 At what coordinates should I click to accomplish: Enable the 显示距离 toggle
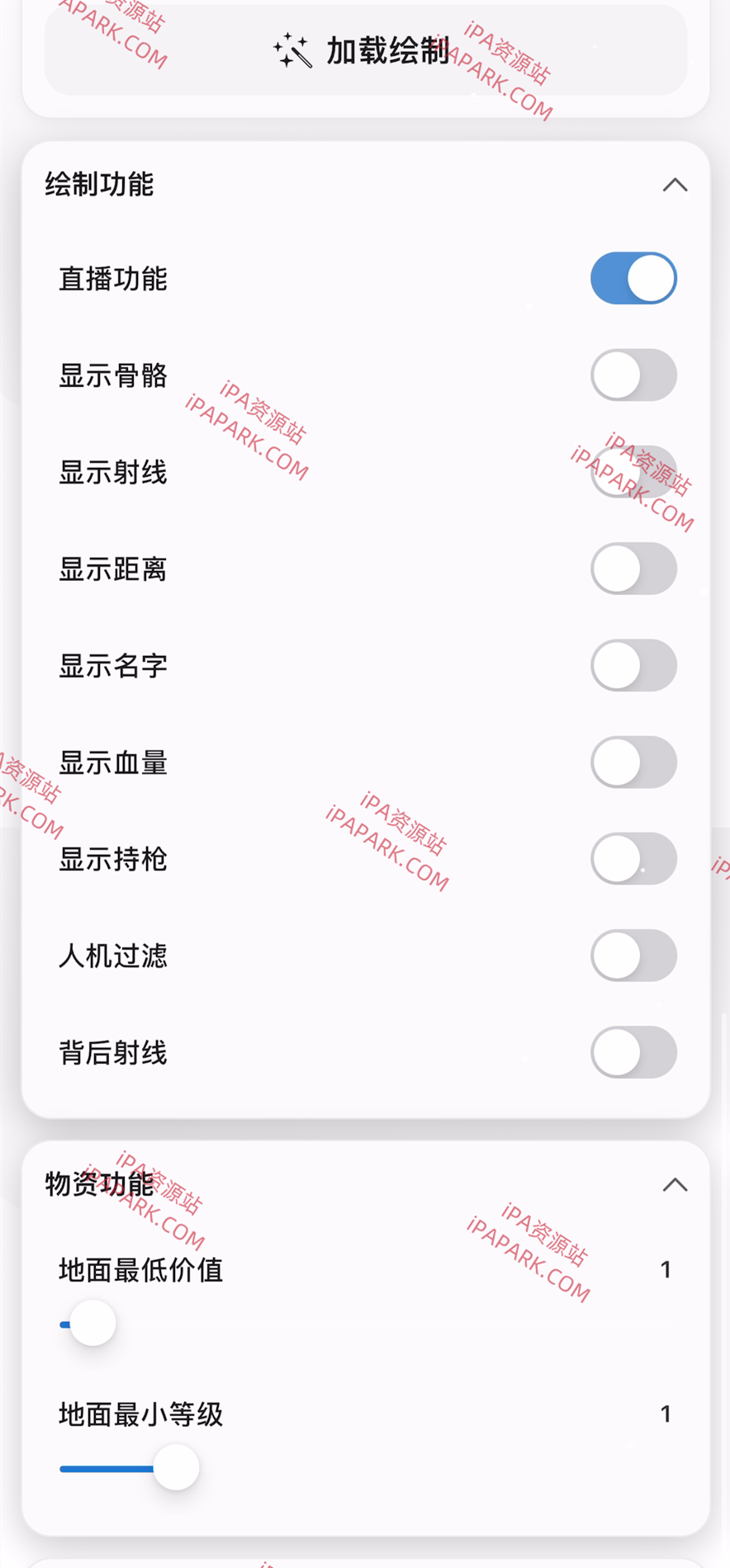633,569
